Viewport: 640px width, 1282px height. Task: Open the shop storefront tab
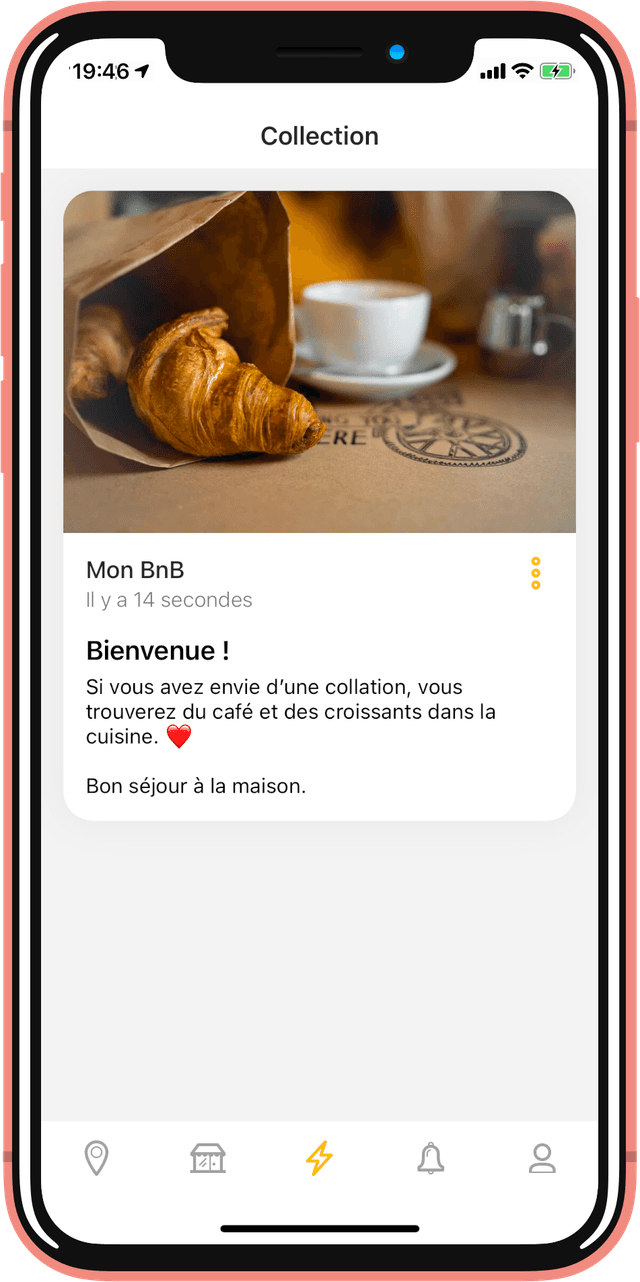208,1158
